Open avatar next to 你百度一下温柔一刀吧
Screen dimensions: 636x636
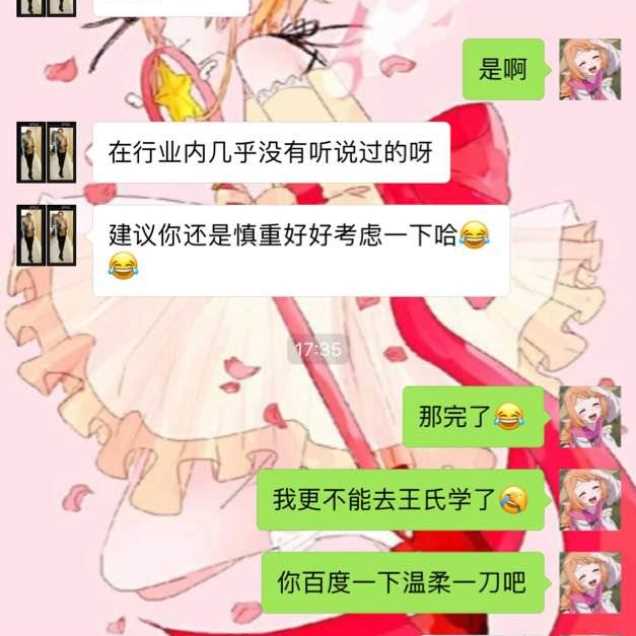pos(589,582)
